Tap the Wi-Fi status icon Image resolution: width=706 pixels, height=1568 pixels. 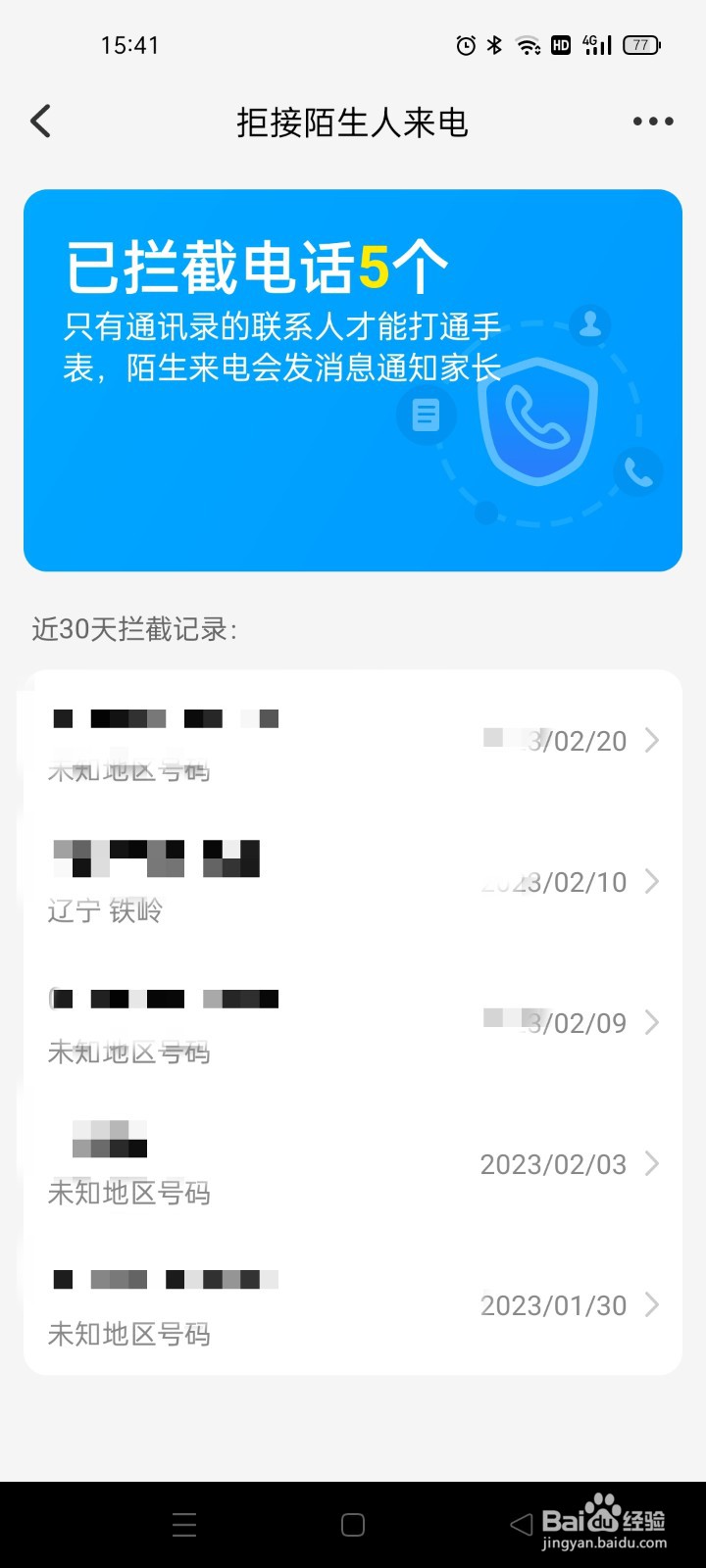click(x=529, y=44)
